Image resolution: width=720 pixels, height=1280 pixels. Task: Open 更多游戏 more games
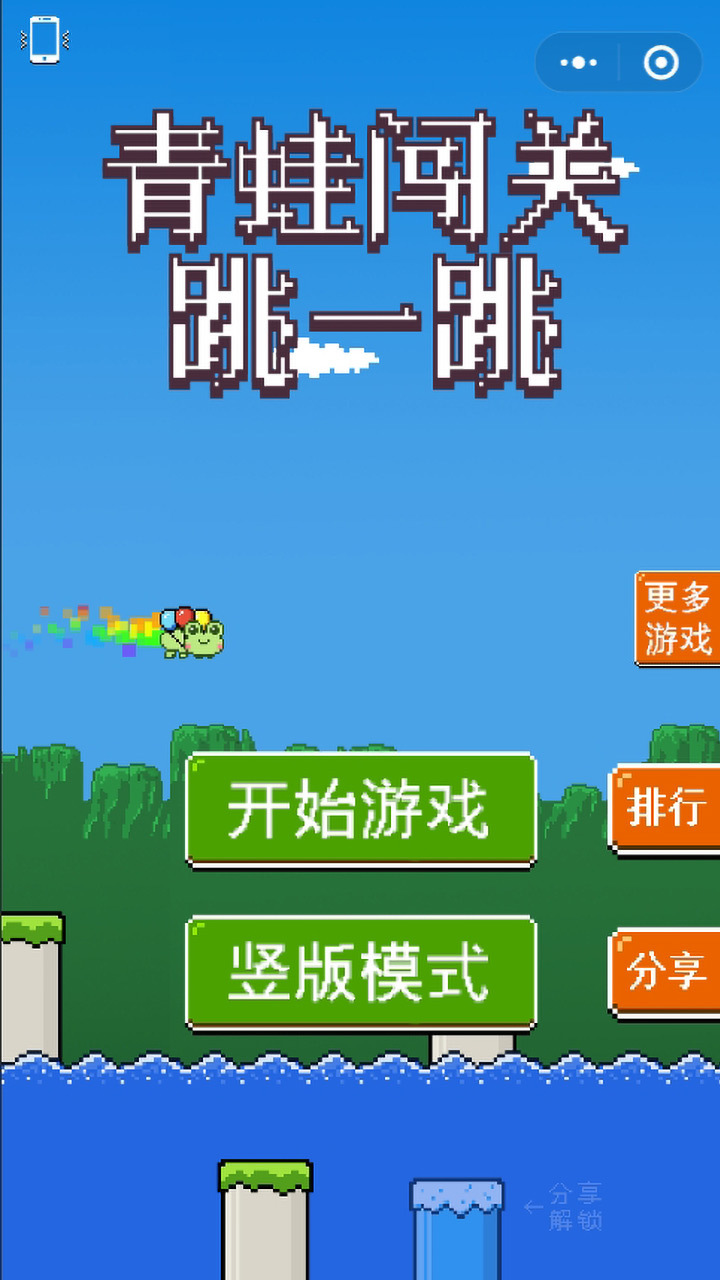pos(677,619)
